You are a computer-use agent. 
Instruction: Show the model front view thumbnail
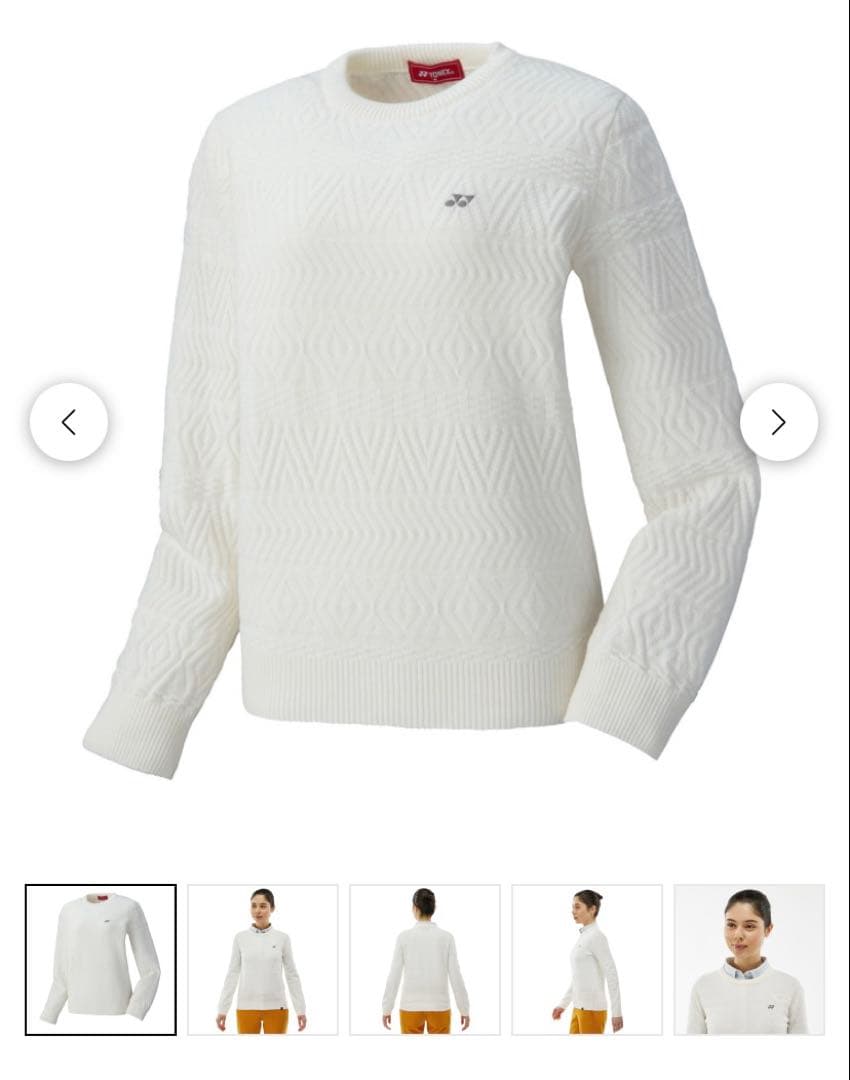(x=263, y=959)
